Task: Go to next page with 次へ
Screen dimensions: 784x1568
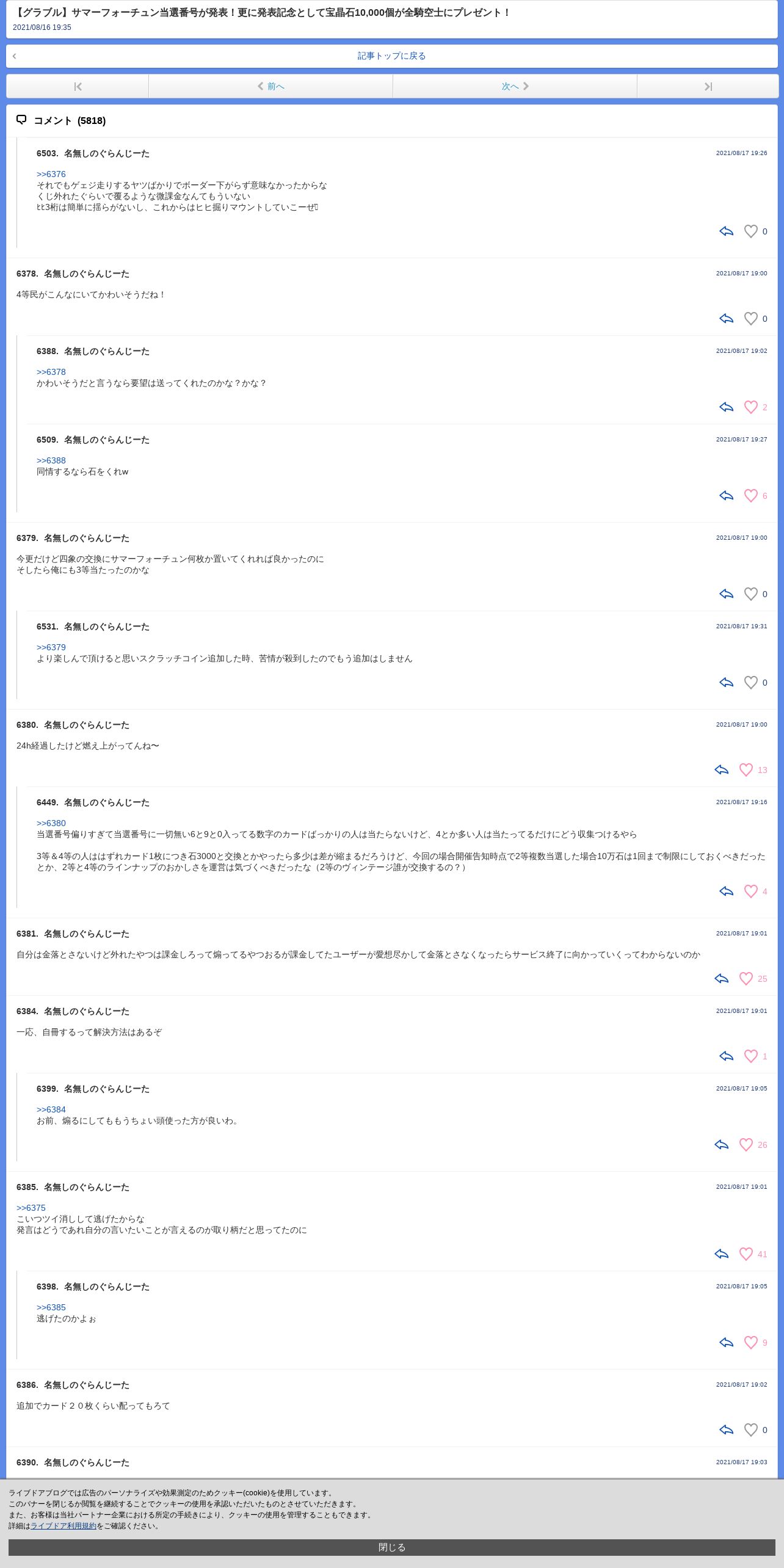Action: tap(515, 87)
